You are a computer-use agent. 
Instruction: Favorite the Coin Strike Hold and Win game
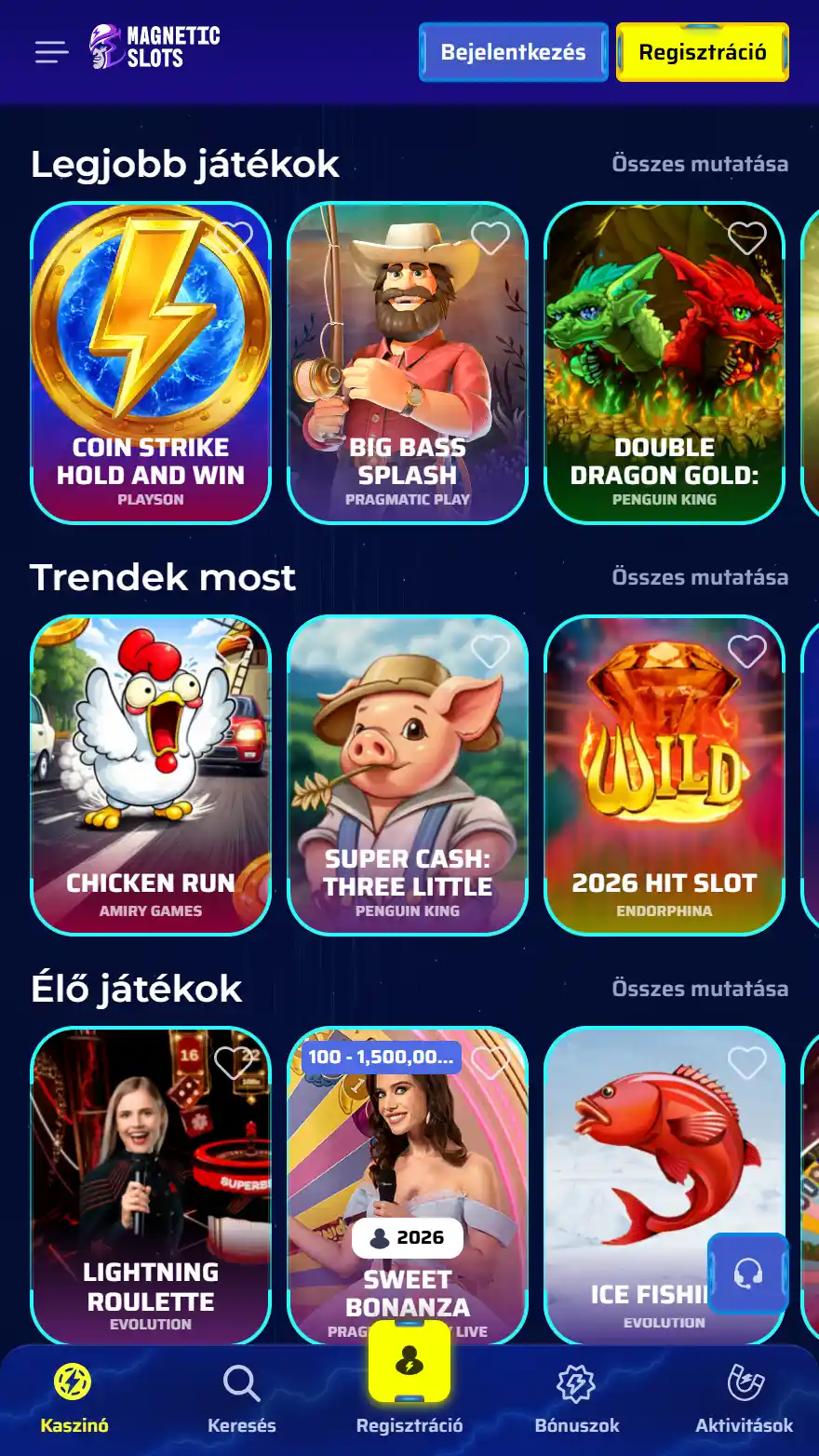(234, 236)
